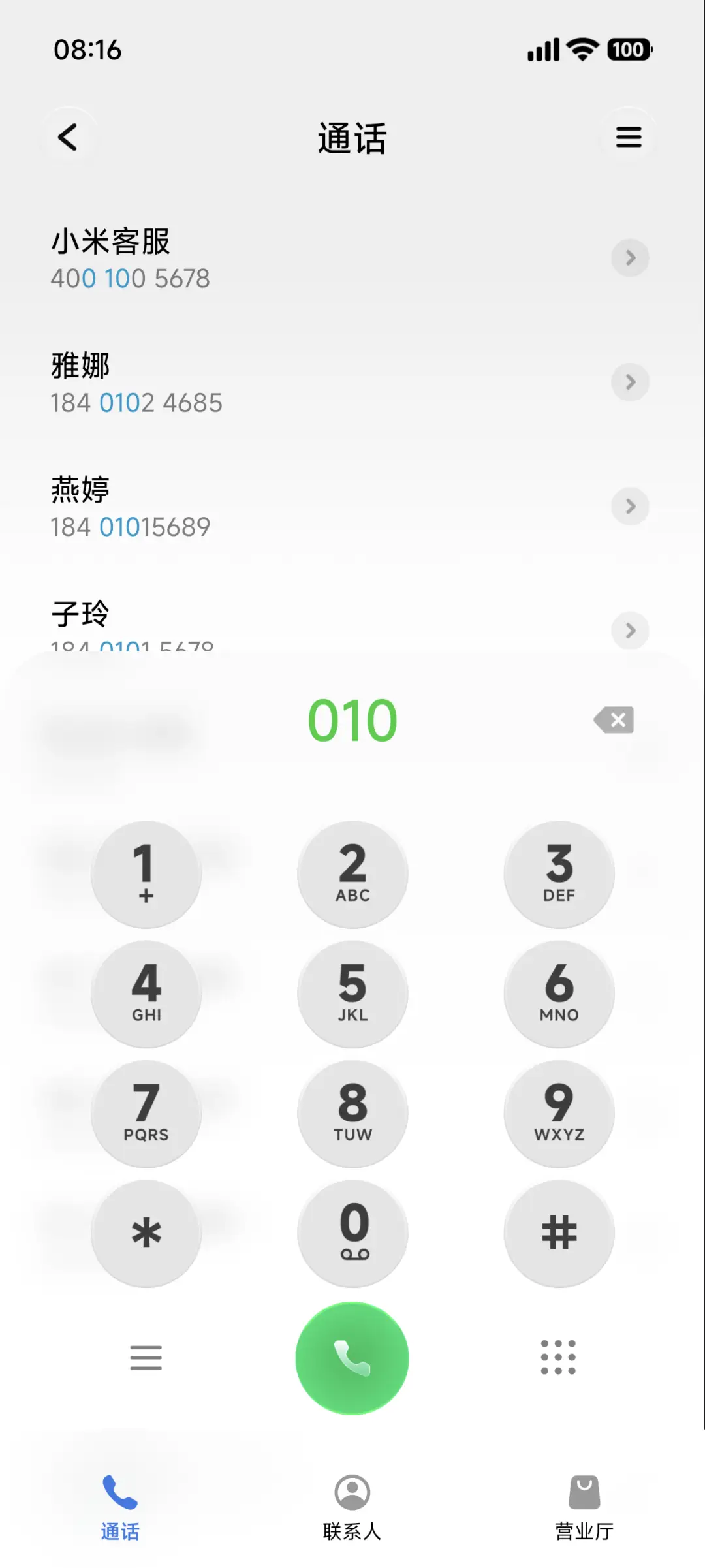
Task: Open the hamburger menu at top right
Action: coord(628,137)
